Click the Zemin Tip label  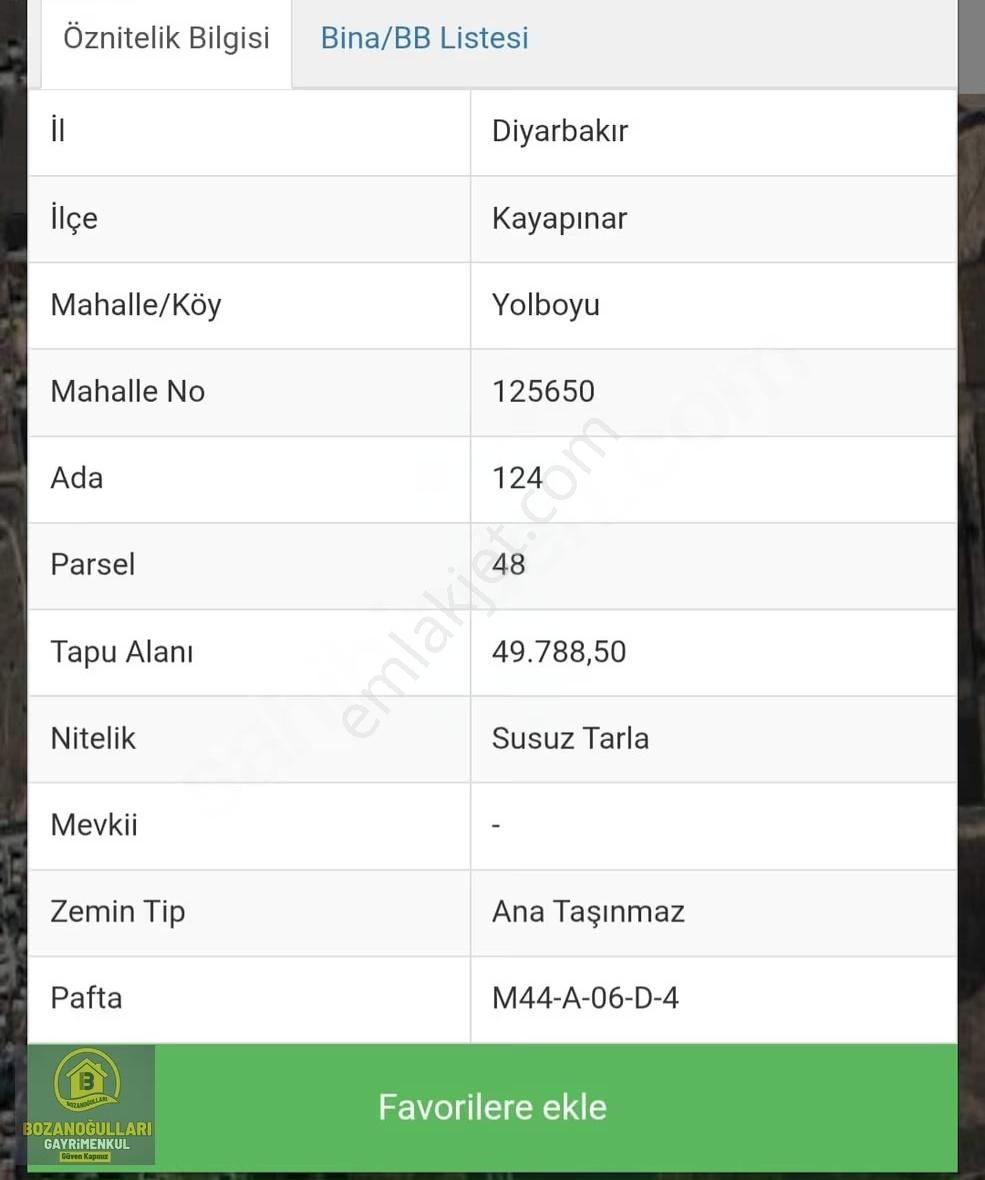pos(118,912)
